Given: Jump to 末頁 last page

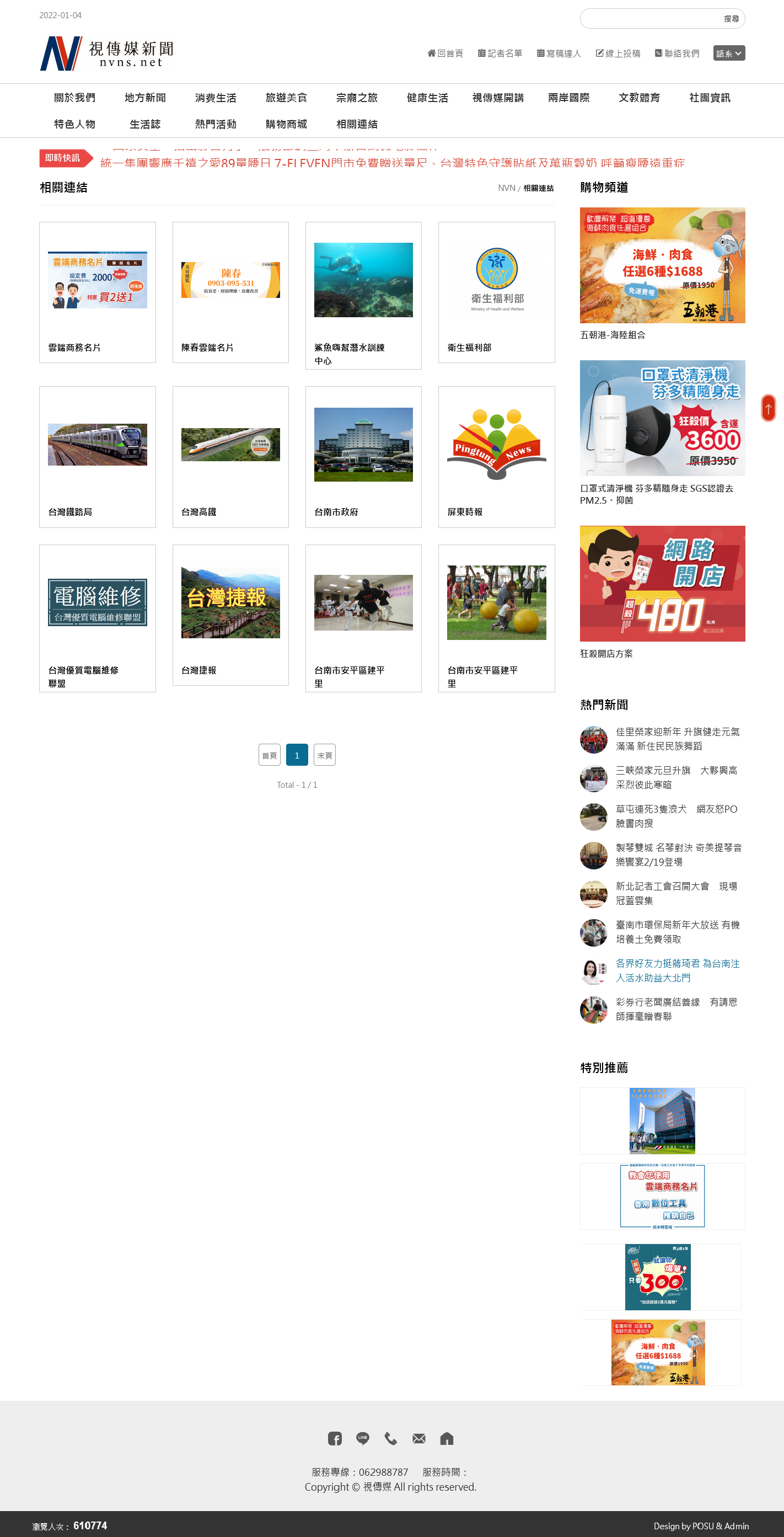Looking at the screenshot, I should [x=324, y=755].
